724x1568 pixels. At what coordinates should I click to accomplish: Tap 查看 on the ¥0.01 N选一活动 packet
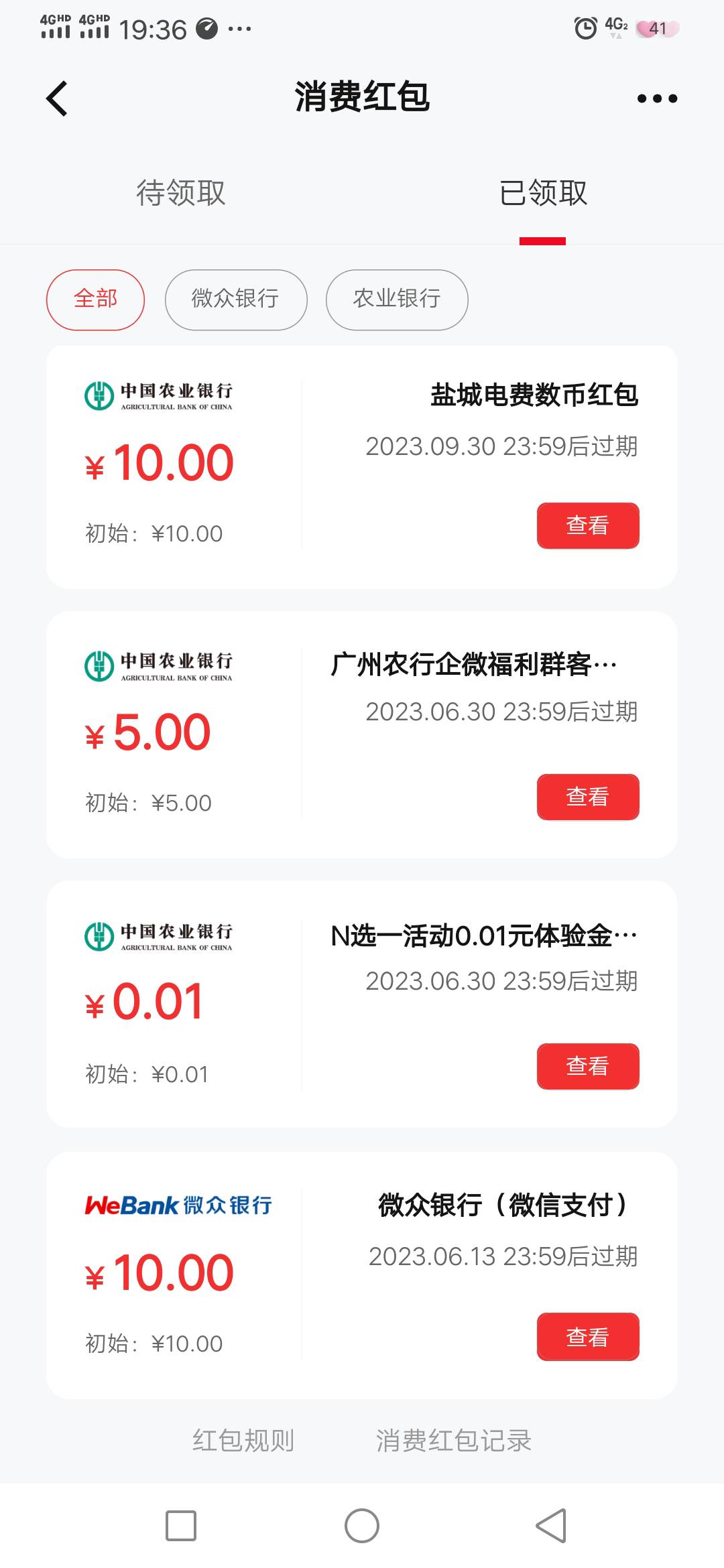588,1066
